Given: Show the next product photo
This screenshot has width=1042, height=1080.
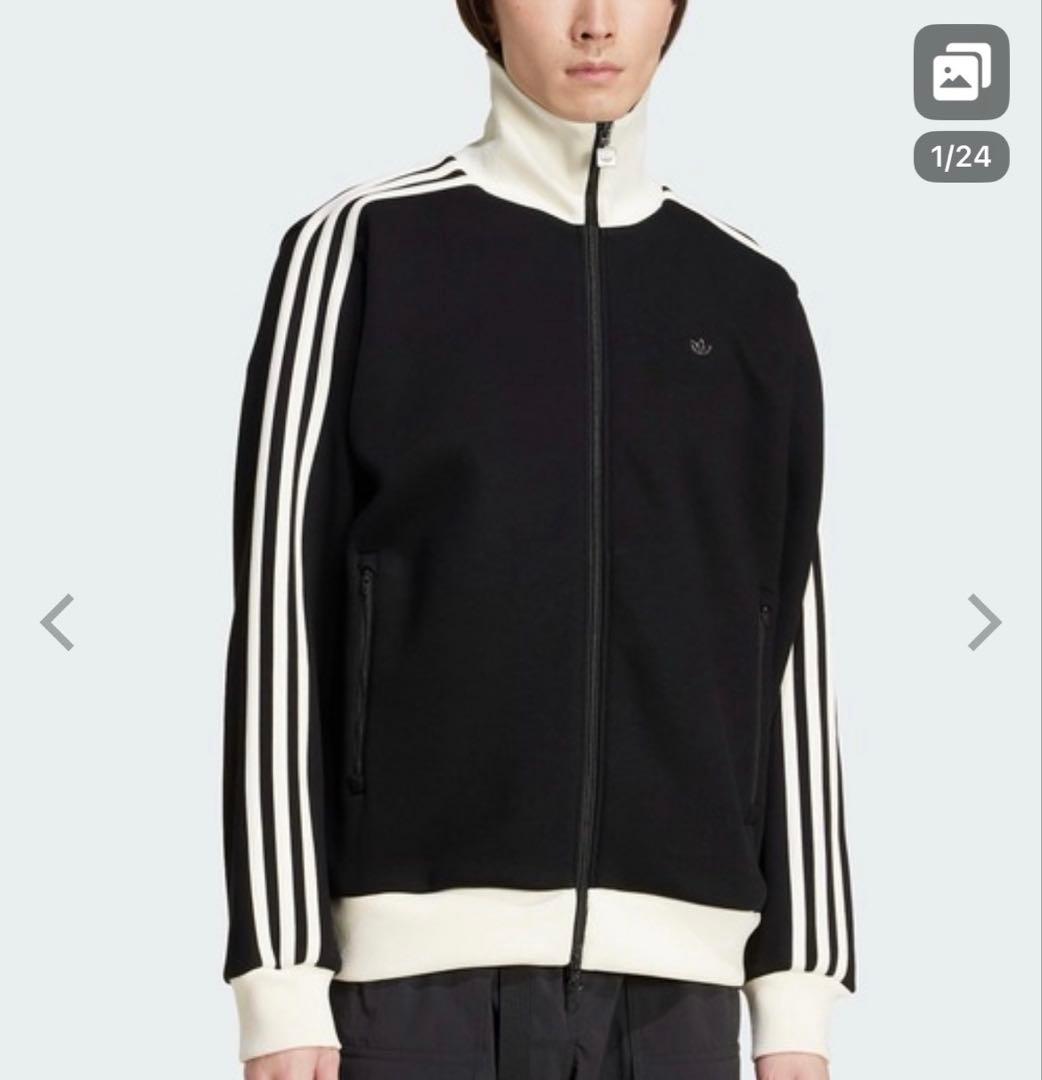Looking at the screenshot, I should tap(984, 622).
